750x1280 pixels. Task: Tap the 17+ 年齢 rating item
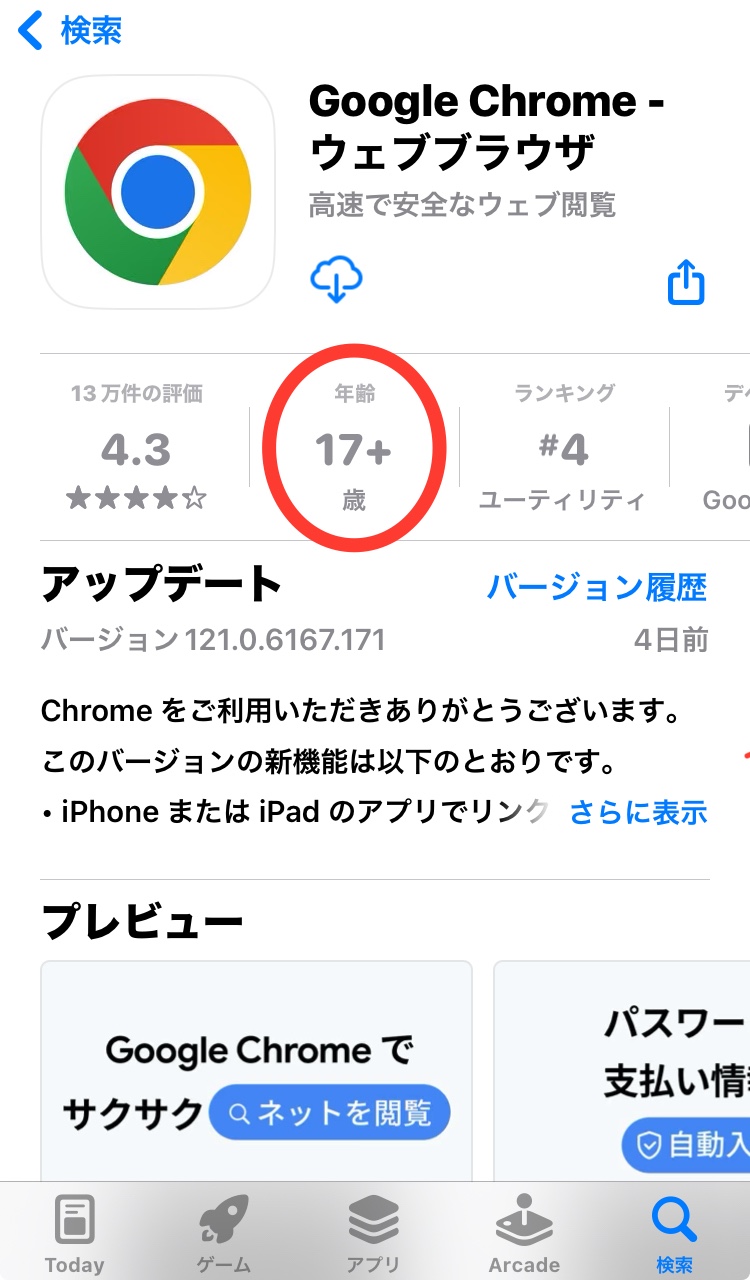pyautogui.click(x=353, y=448)
